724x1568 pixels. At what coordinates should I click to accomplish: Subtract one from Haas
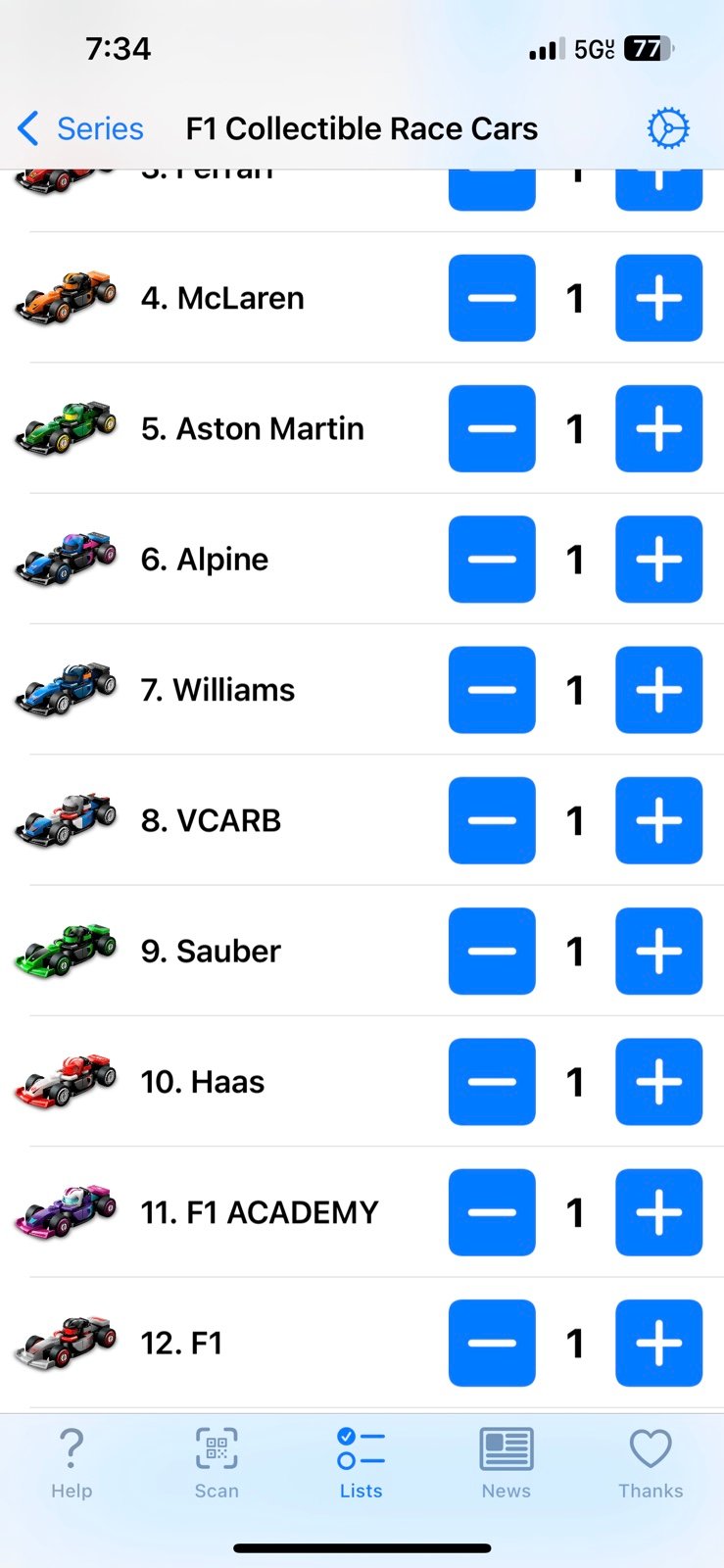tap(492, 1082)
